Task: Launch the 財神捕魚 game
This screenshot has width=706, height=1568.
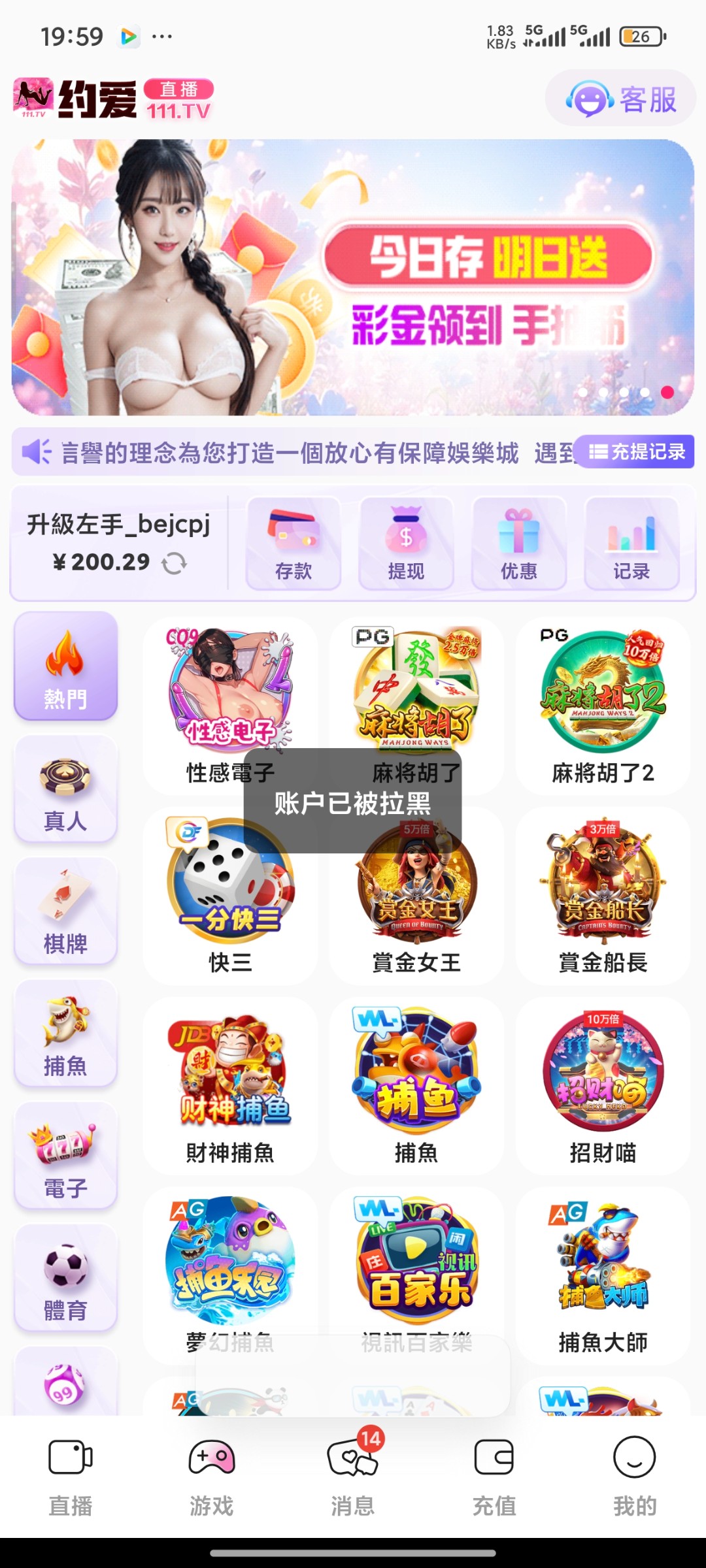Action: (x=230, y=1085)
